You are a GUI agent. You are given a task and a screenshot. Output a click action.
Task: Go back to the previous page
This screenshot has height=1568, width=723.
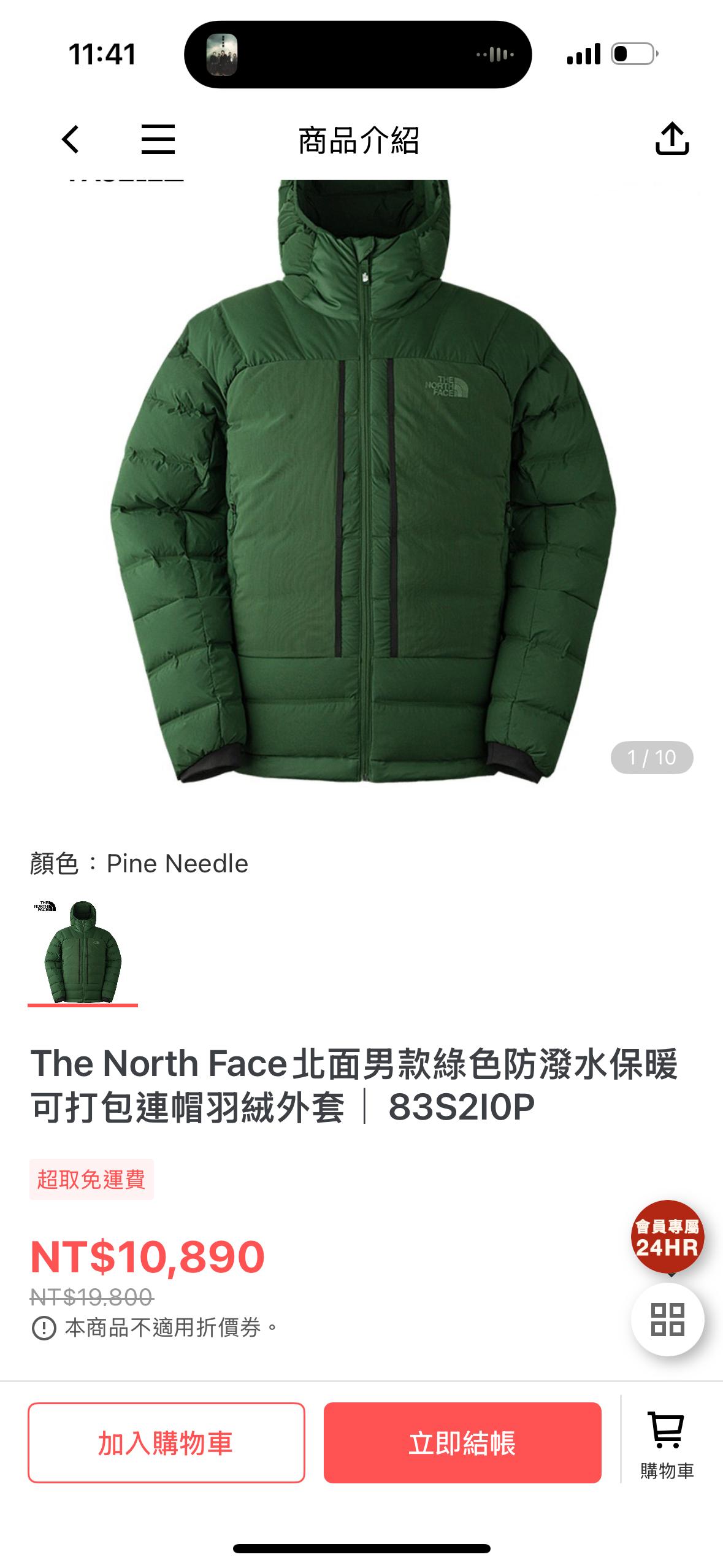(x=71, y=139)
